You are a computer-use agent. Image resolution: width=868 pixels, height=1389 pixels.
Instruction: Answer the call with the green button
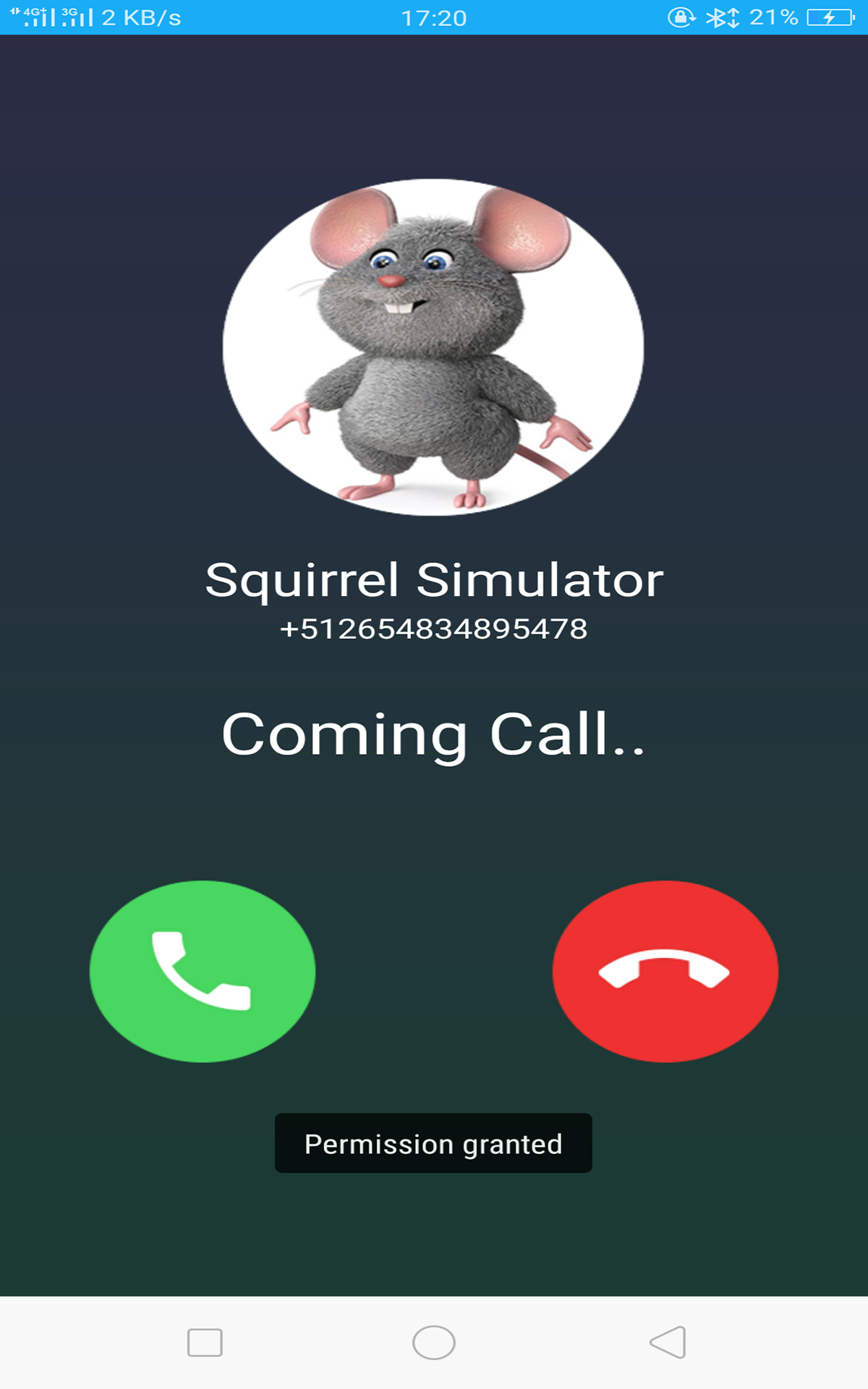tap(203, 971)
